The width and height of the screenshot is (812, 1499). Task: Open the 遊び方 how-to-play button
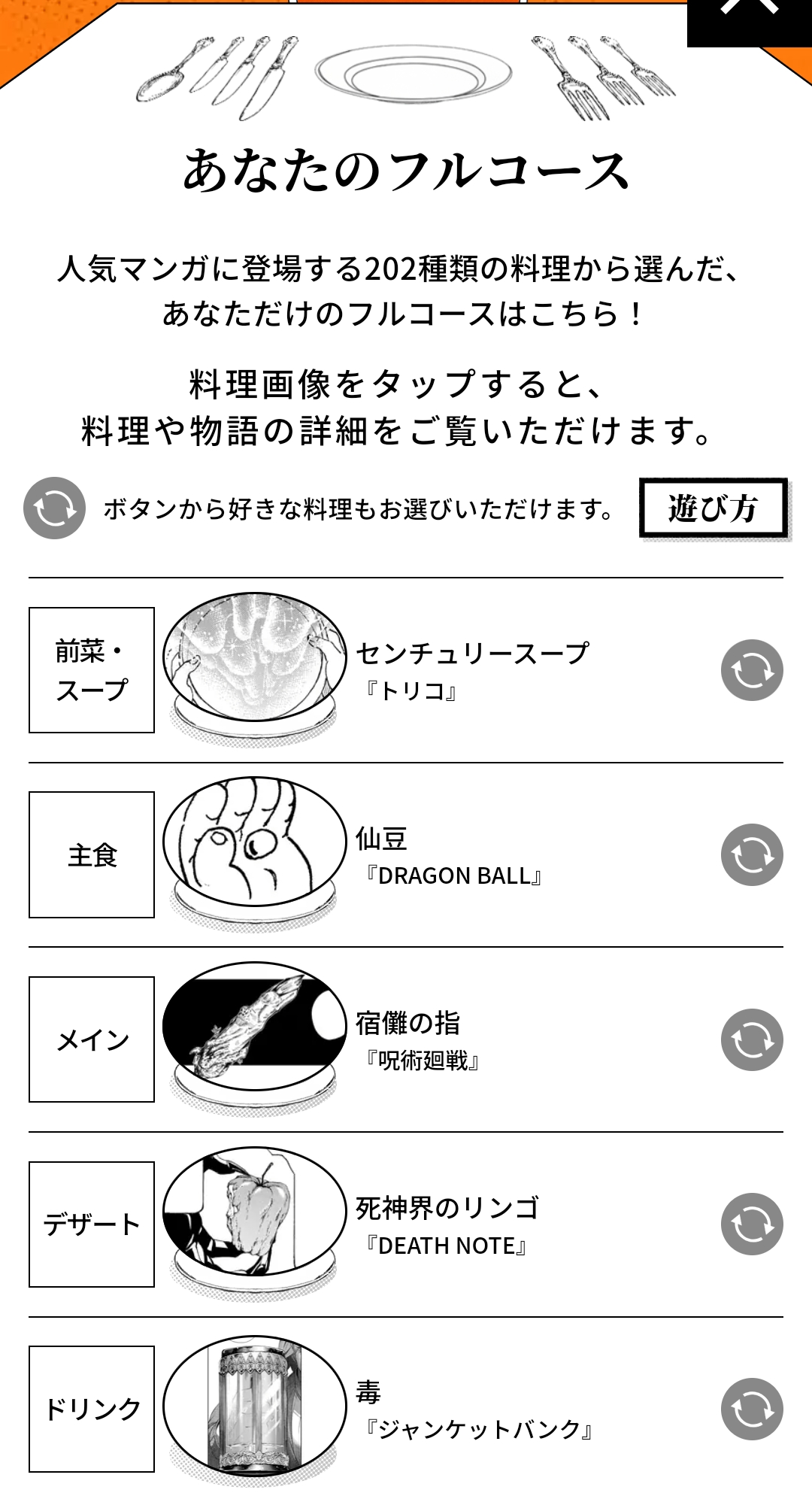click(x=713, y=508)
